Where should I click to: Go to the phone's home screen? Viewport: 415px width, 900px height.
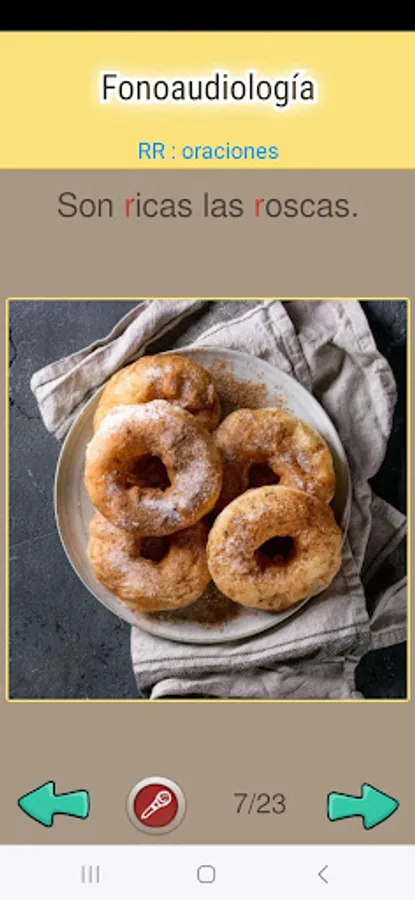(206, 874)
